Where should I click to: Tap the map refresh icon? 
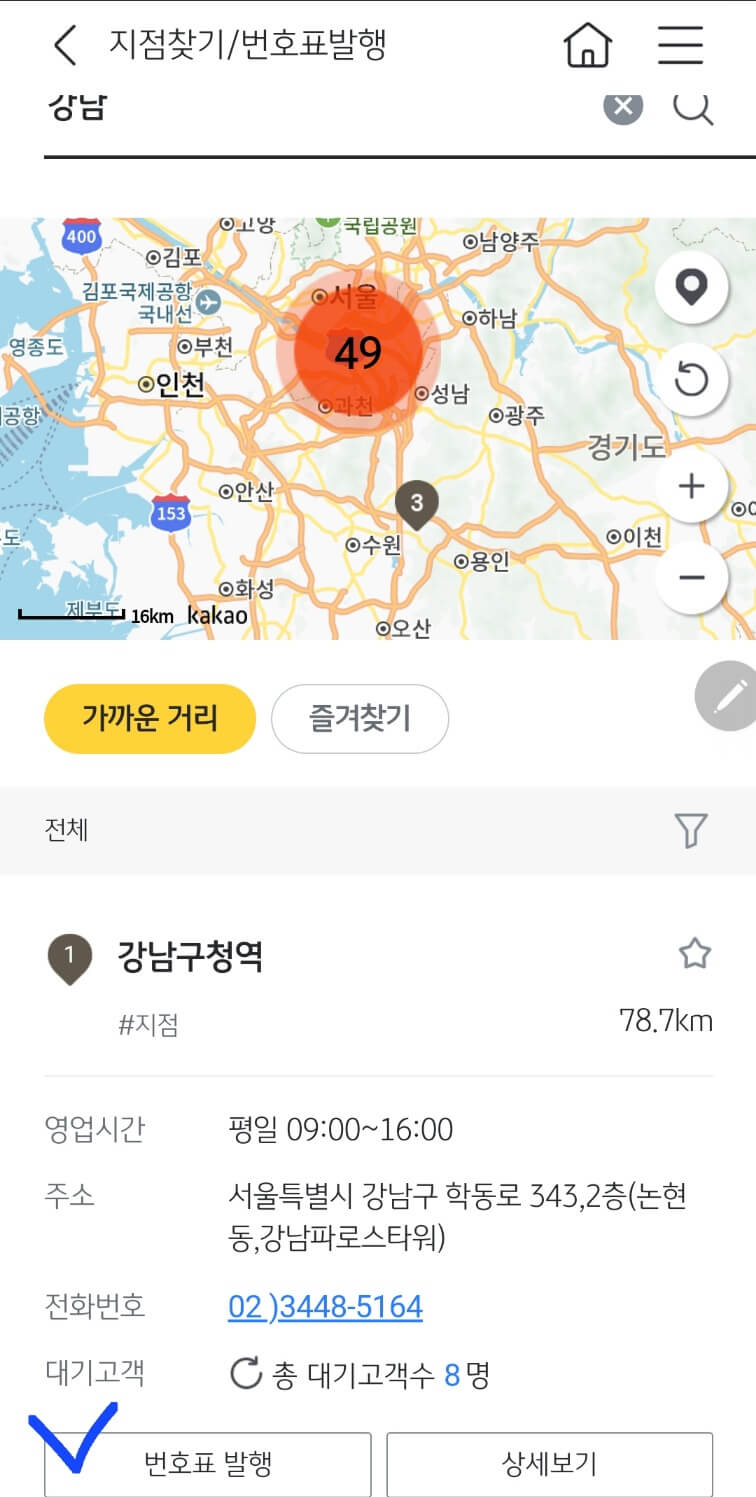point(693,380)
